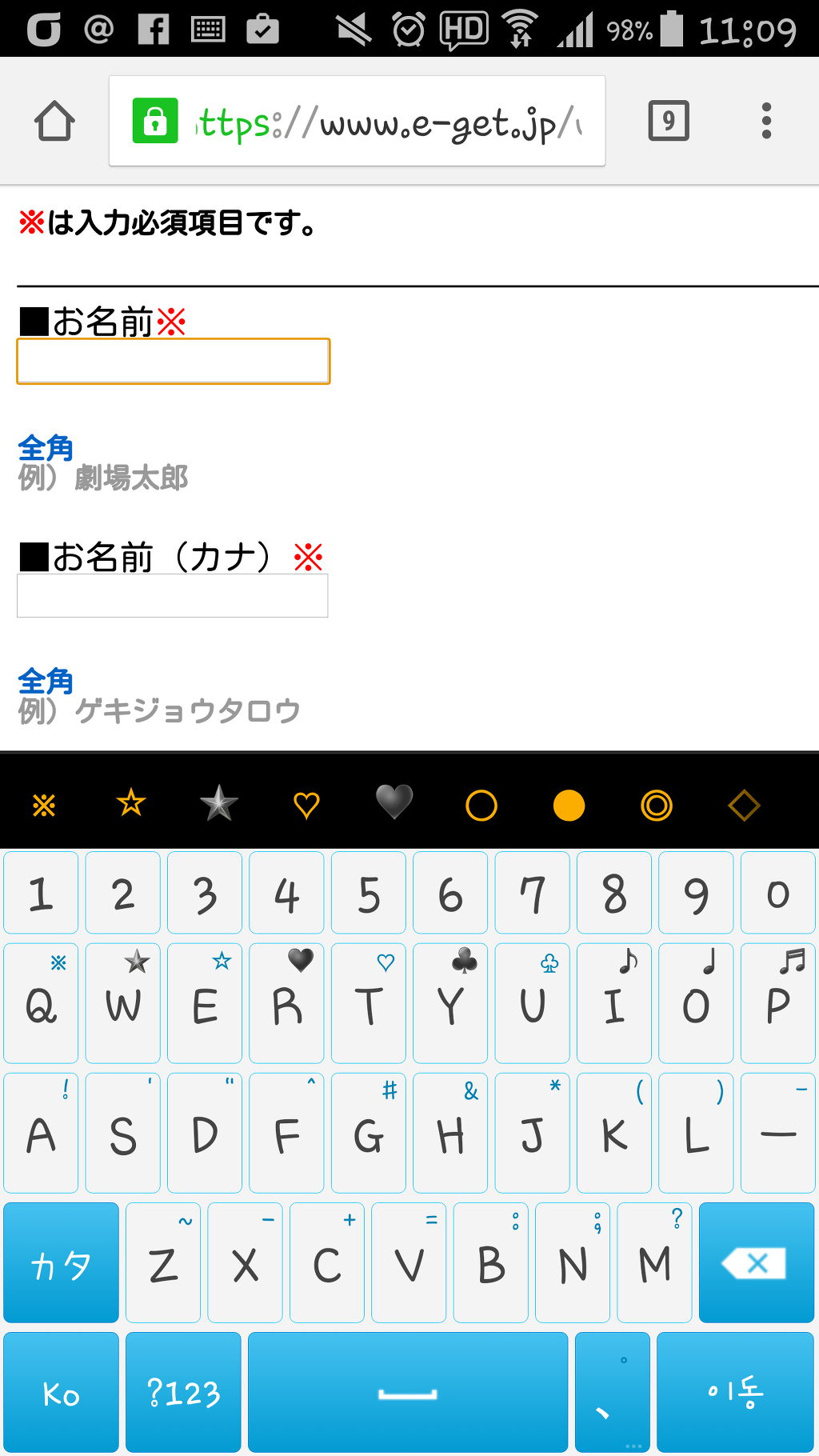Tap the number 5 key
The height and width of the screenshot is (1456, 819).
(369, 894)
